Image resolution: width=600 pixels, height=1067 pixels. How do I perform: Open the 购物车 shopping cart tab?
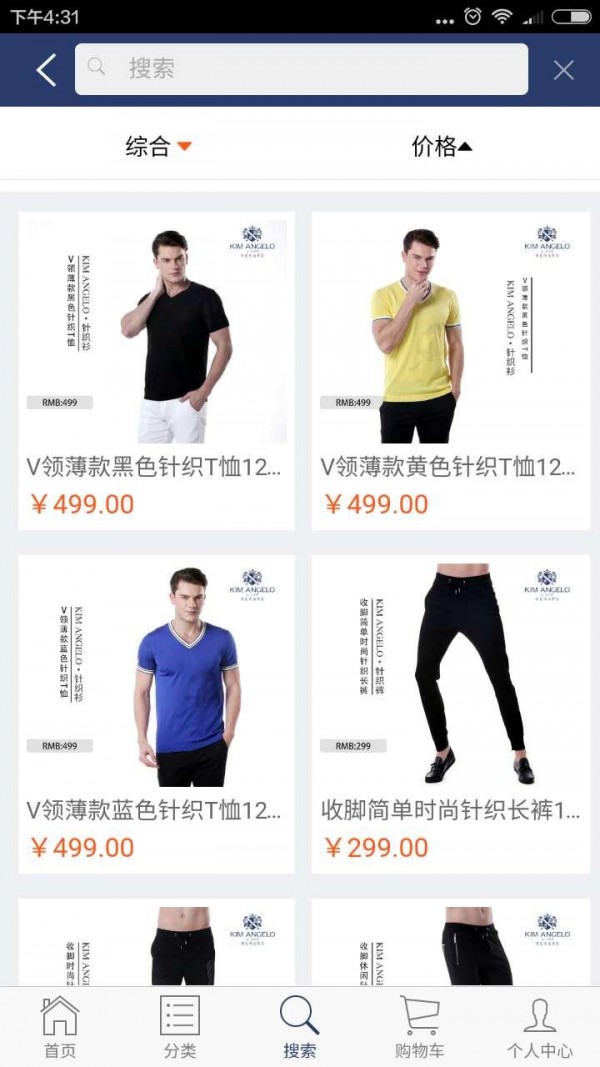(420, 1027)
